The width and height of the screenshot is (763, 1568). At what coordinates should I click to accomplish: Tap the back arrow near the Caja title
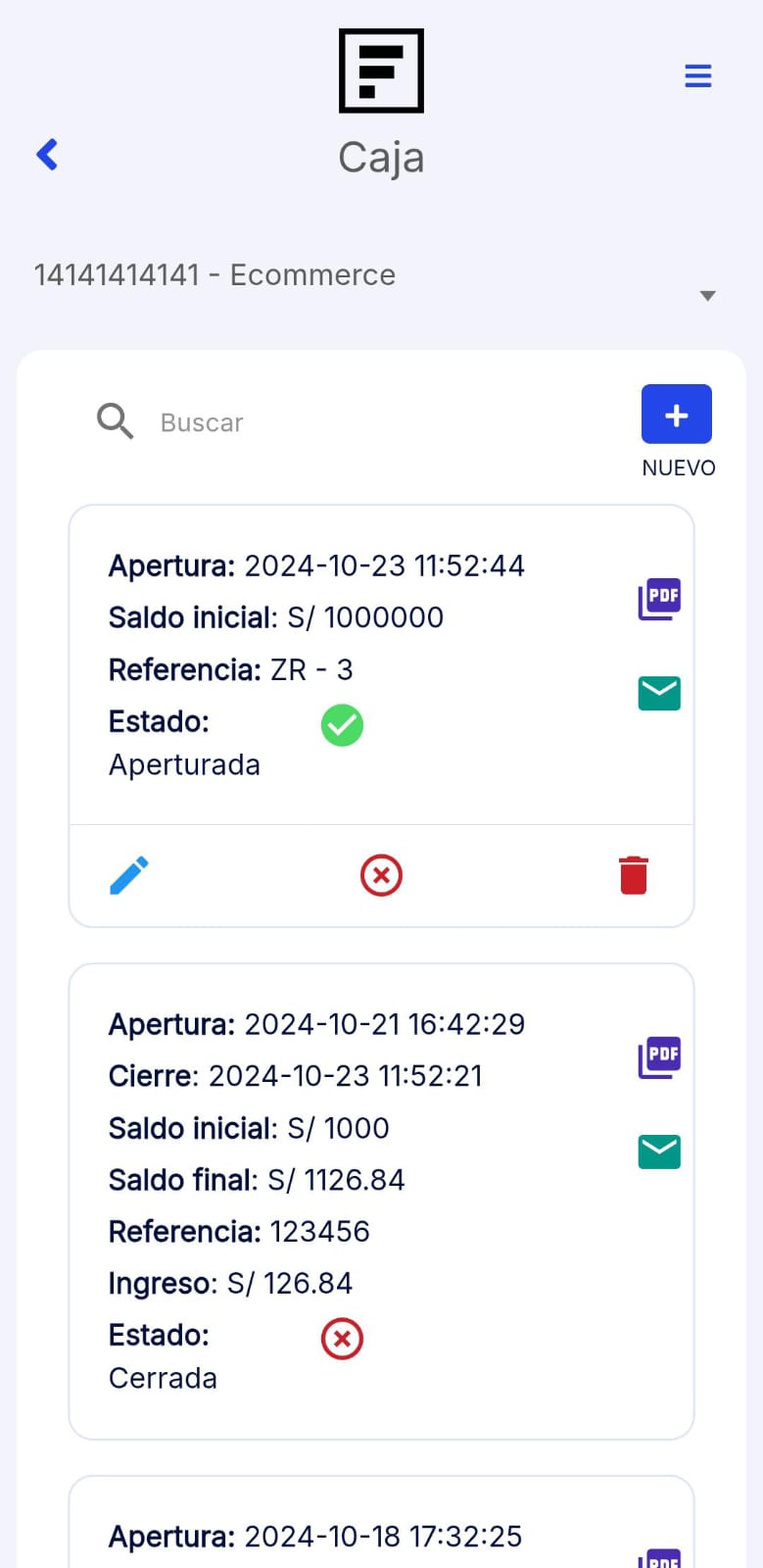click(x=46, y=154)
